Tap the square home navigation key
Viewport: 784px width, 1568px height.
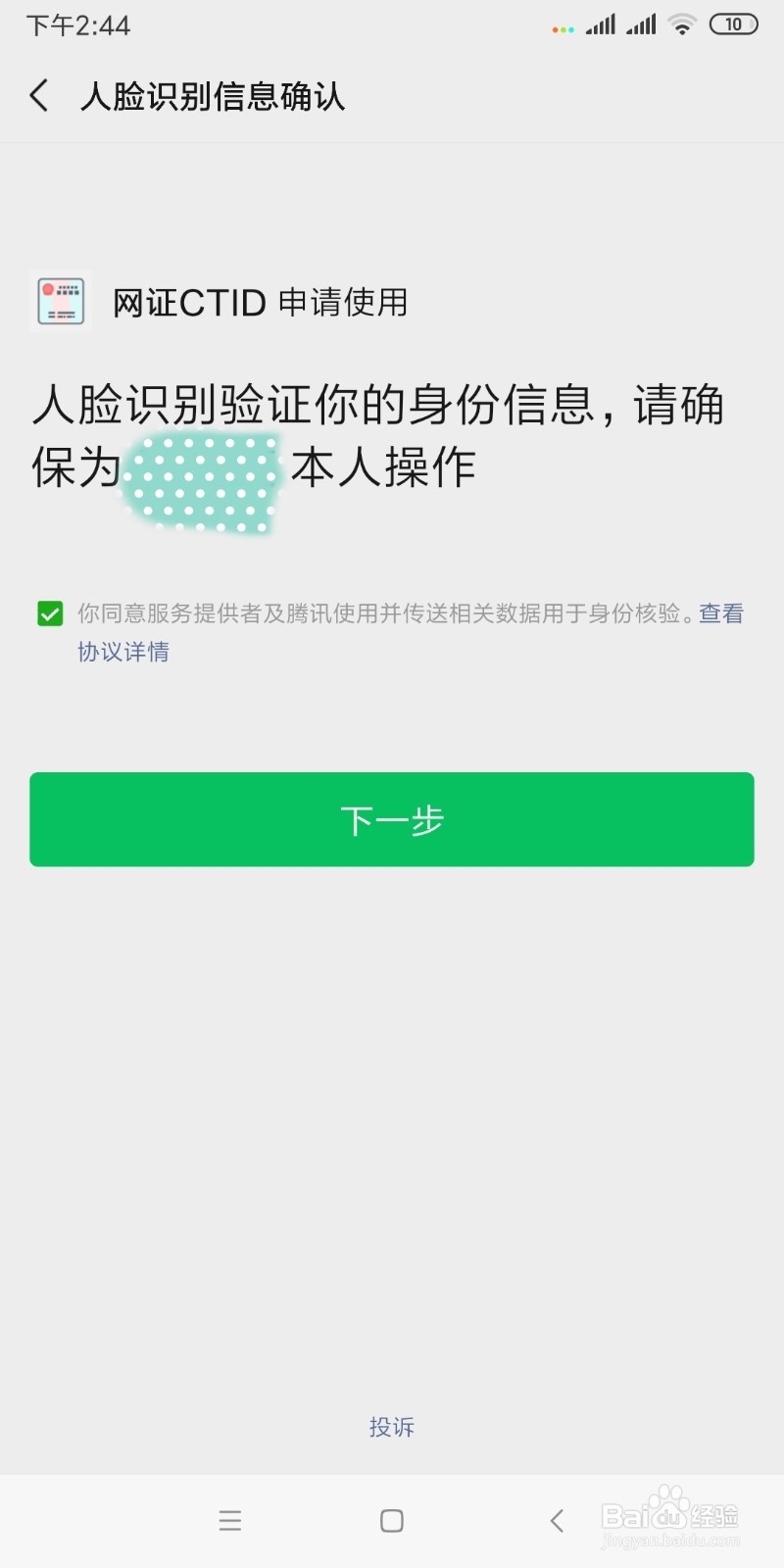pos(391,1521)
